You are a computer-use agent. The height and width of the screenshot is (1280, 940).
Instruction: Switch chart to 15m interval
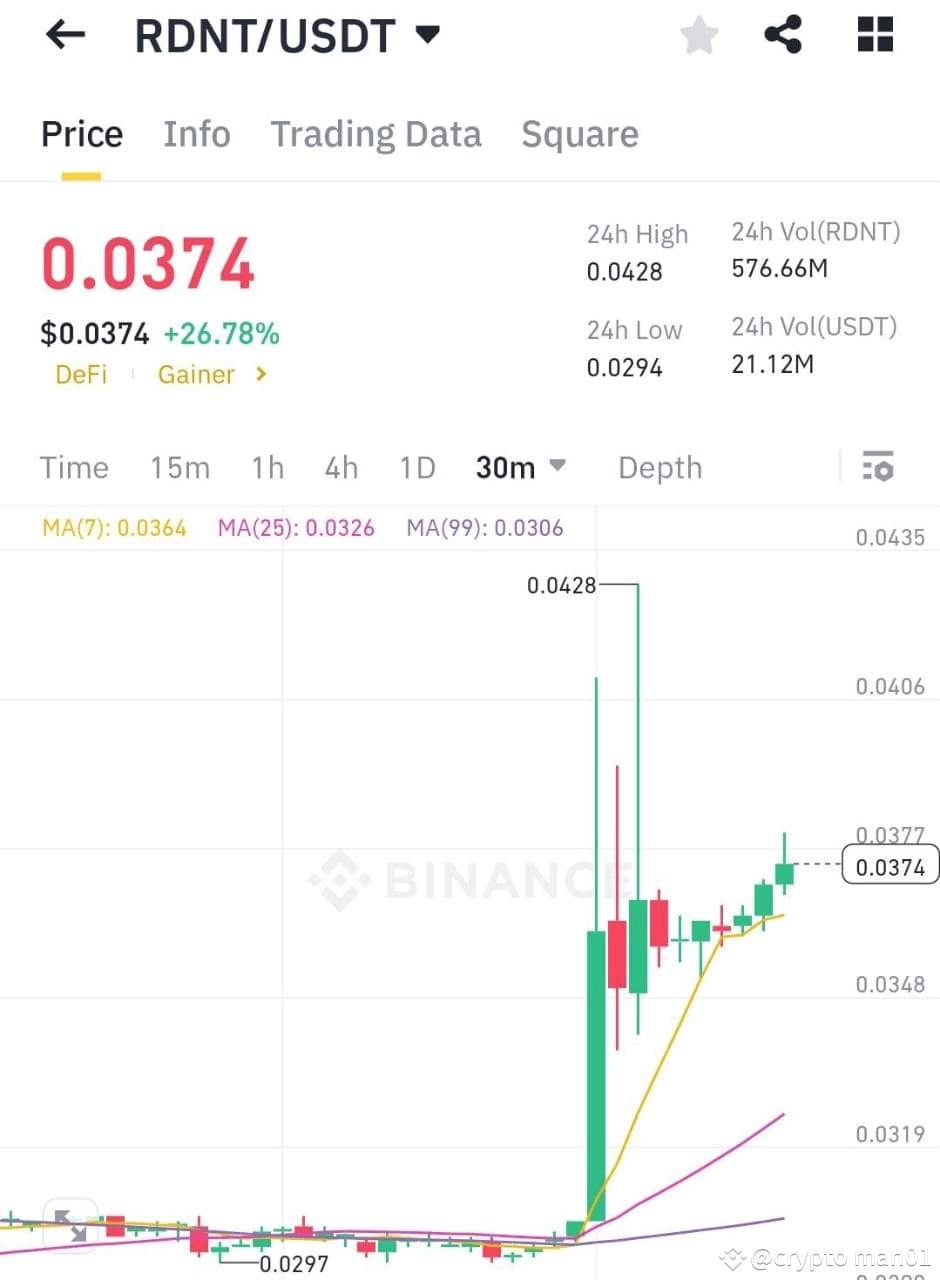(180, 466)
